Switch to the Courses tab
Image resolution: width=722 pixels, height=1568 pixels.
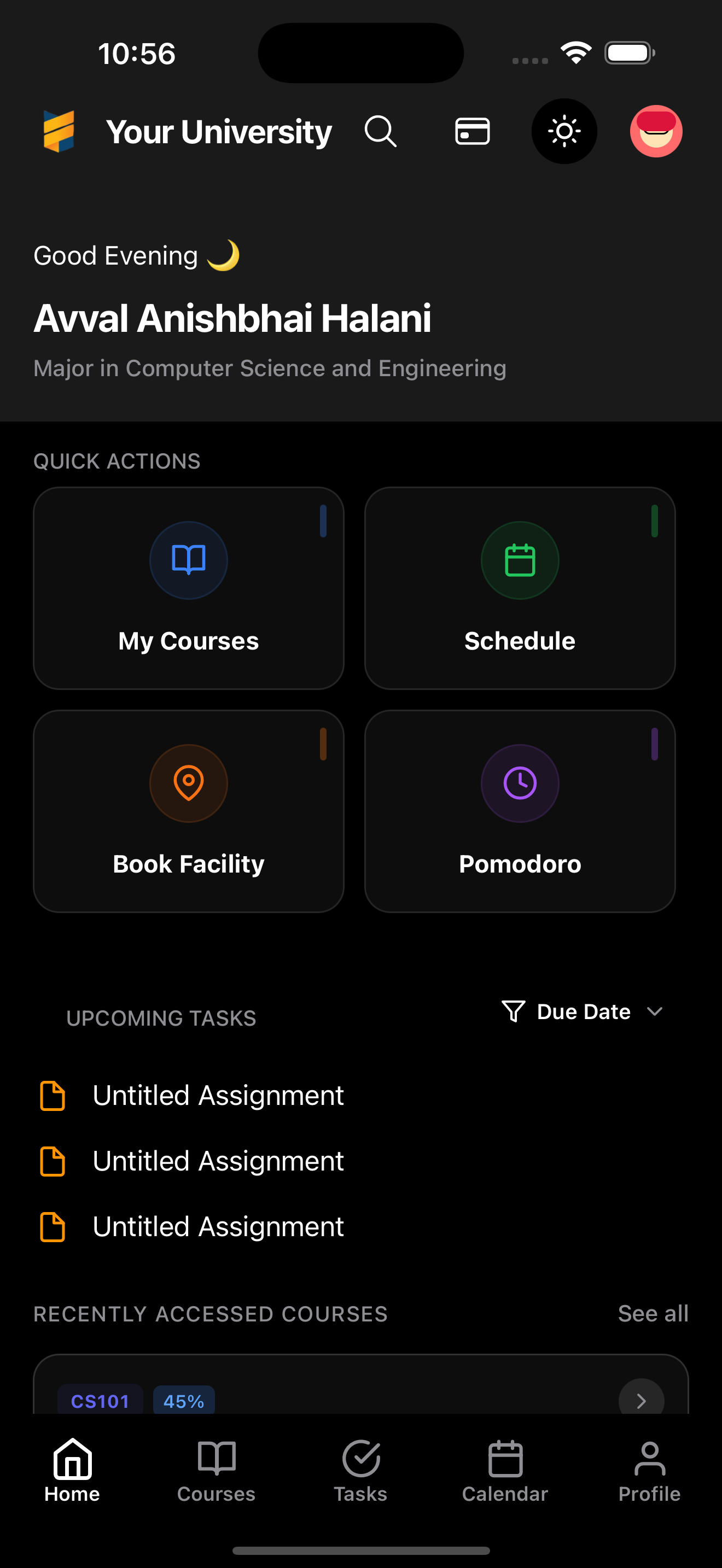point(216,1471)
